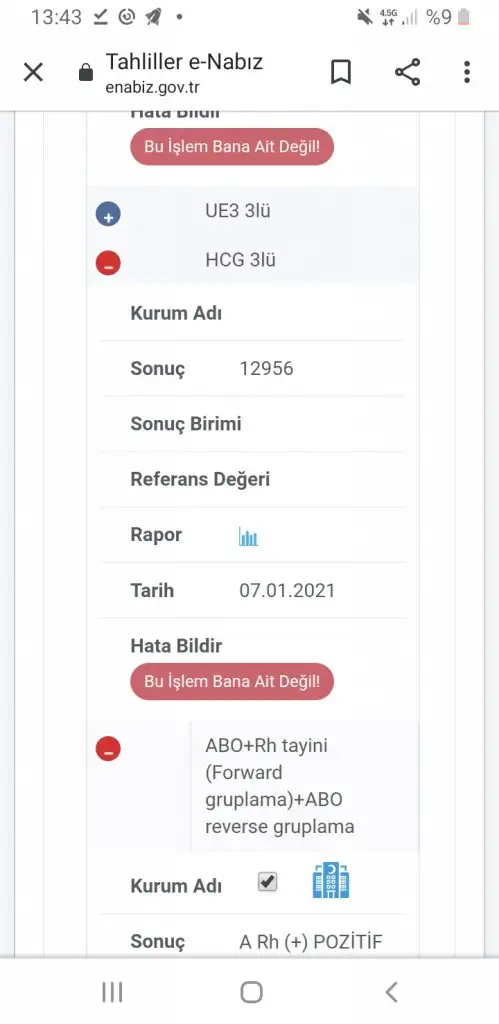Collapse the ABO+Rh tayini test row

pos(108,748)
